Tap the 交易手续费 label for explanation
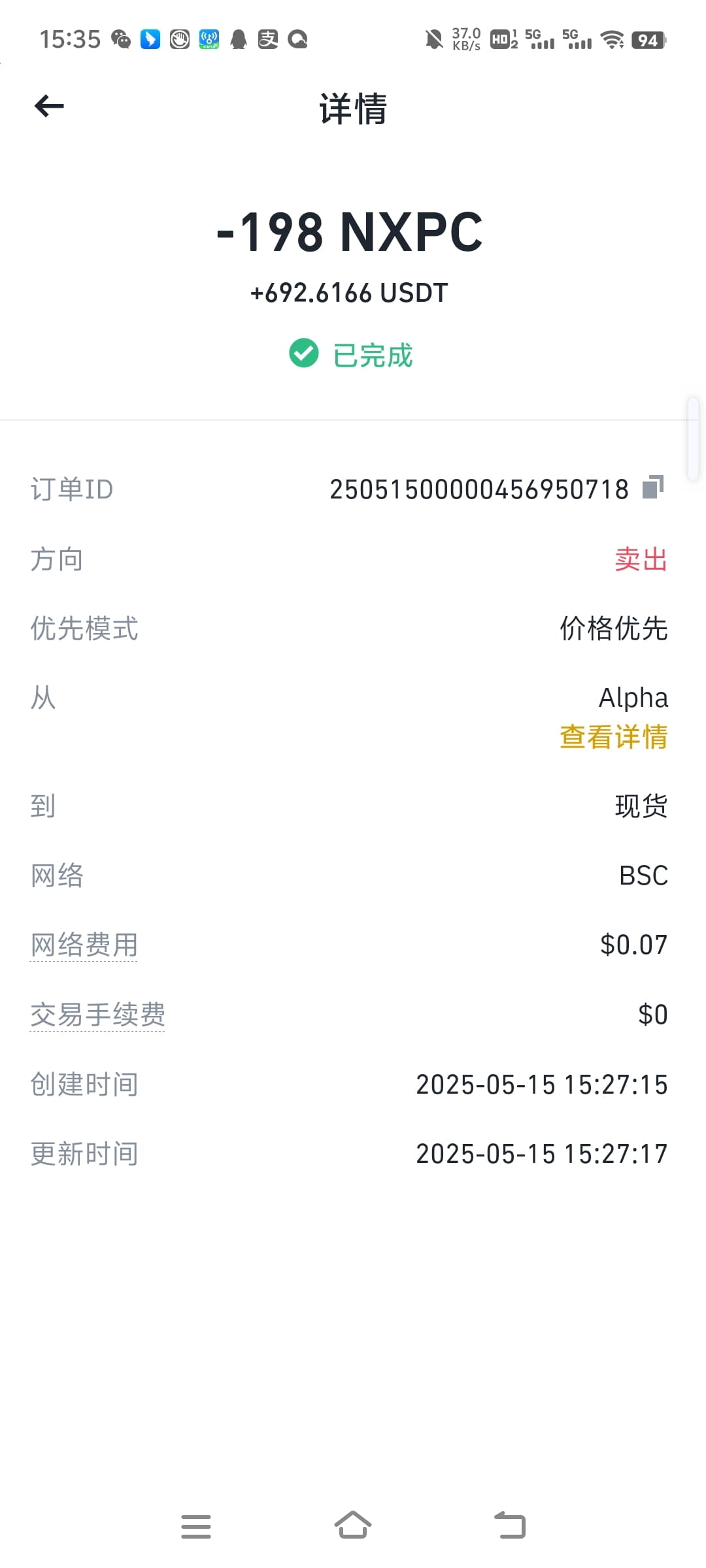Screen dimensions: 706x1568 coord(97,1015)
